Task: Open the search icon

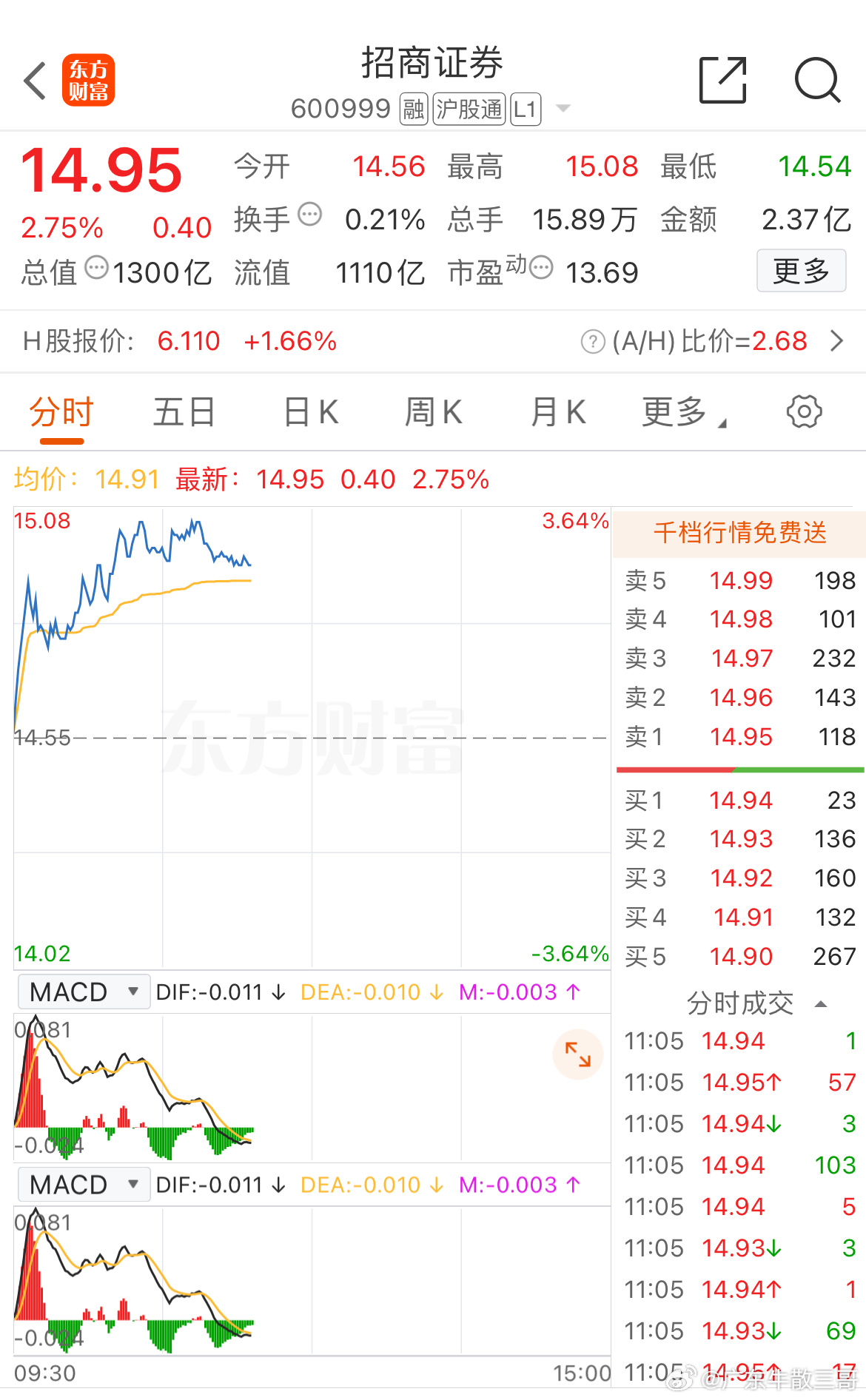Action: click(817, 81)
